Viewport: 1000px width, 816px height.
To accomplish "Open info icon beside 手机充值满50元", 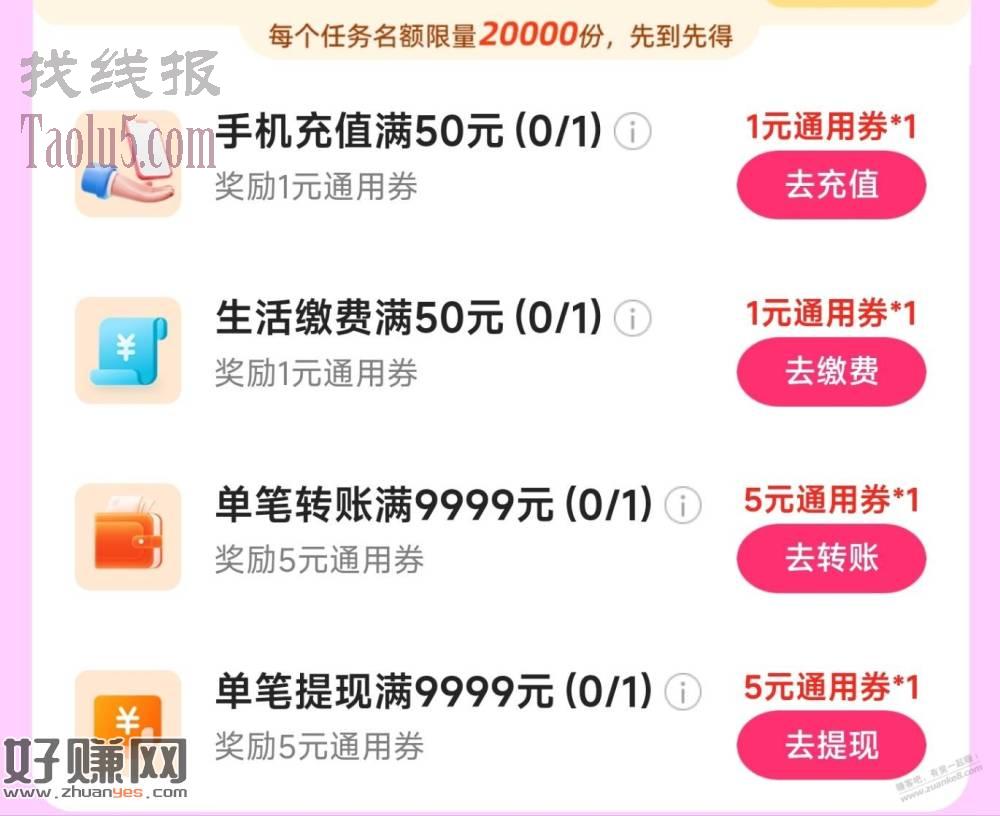I will tap(632, 131).
